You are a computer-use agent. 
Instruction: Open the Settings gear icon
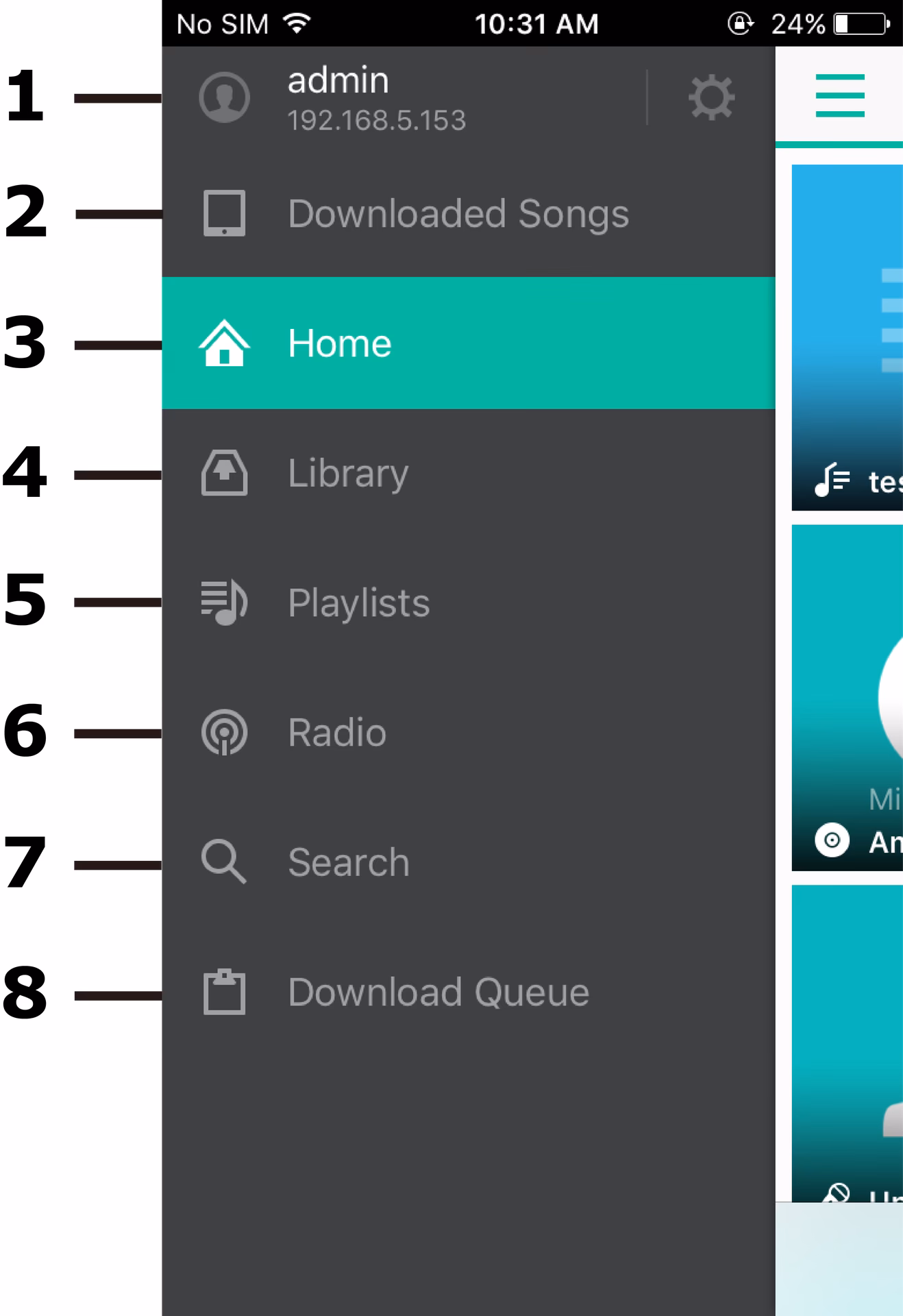click(711, 97)
